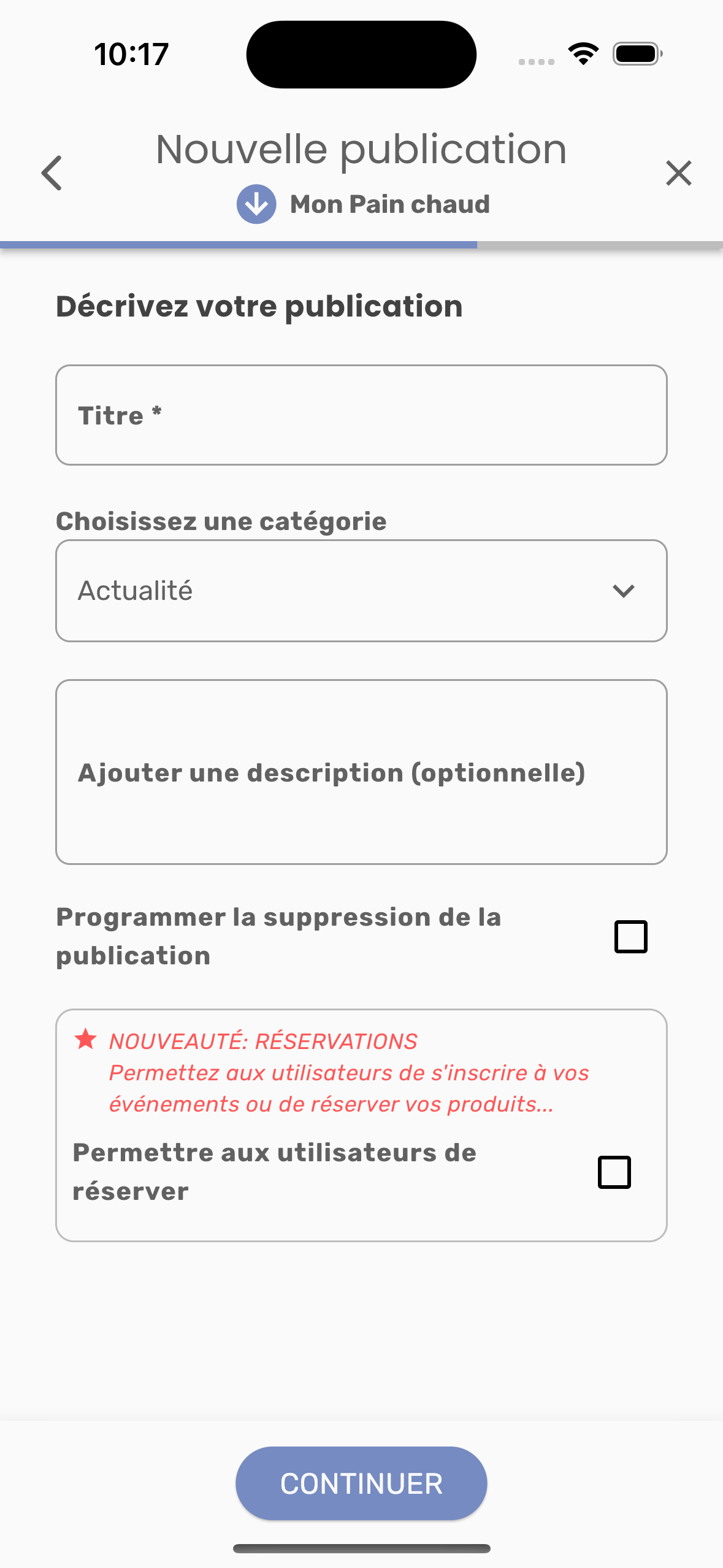Enable Permettre aux utilisateurs de réserver
Viewport: 723px width, 1568px height.
pos(614,1172)
